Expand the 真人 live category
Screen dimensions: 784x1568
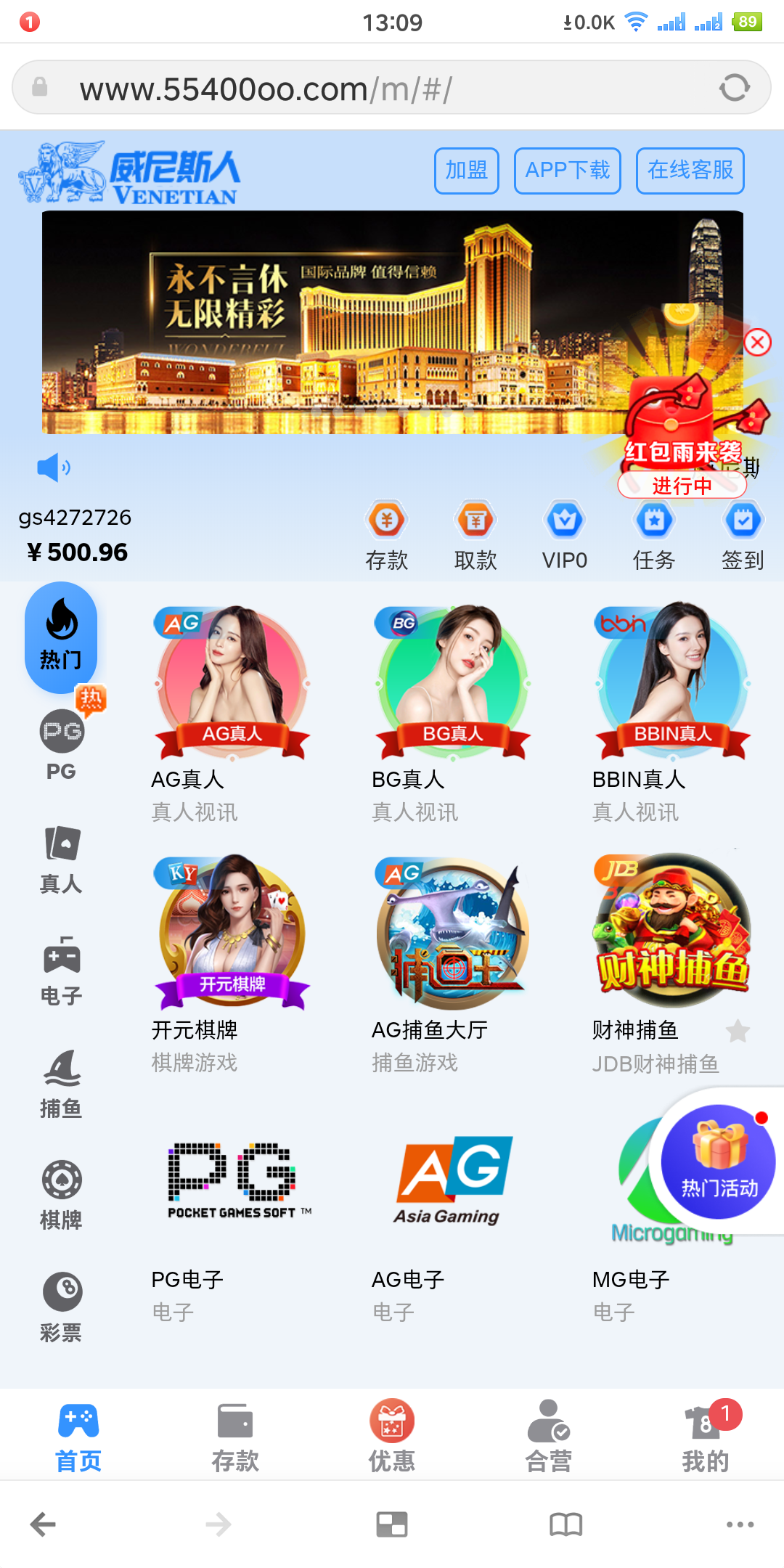[62, 860]
